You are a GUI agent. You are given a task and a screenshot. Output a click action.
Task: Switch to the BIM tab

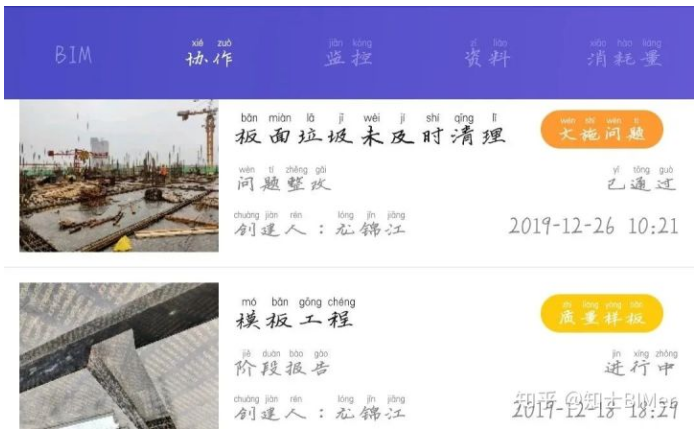73,56
